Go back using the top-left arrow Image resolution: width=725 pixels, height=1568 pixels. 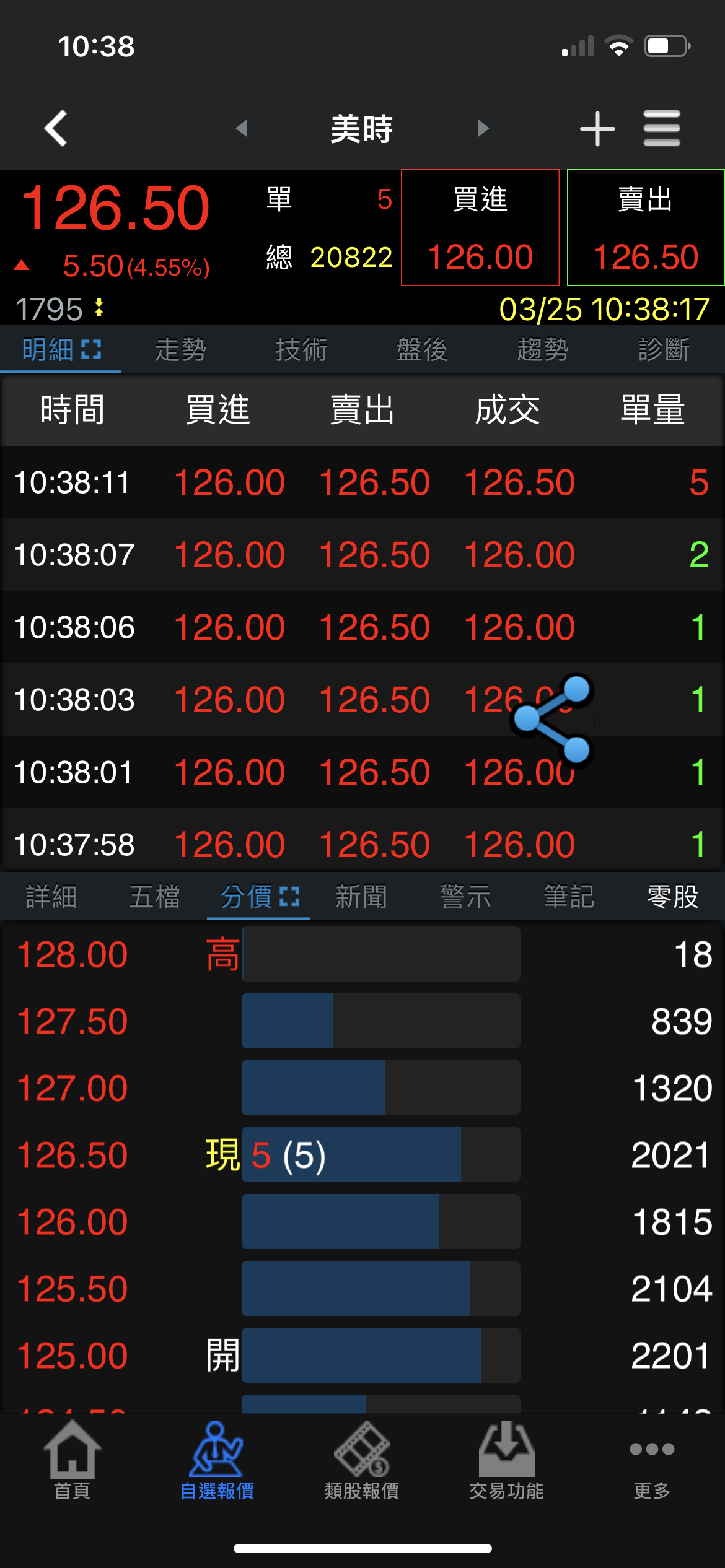click(x=56, y=129)
